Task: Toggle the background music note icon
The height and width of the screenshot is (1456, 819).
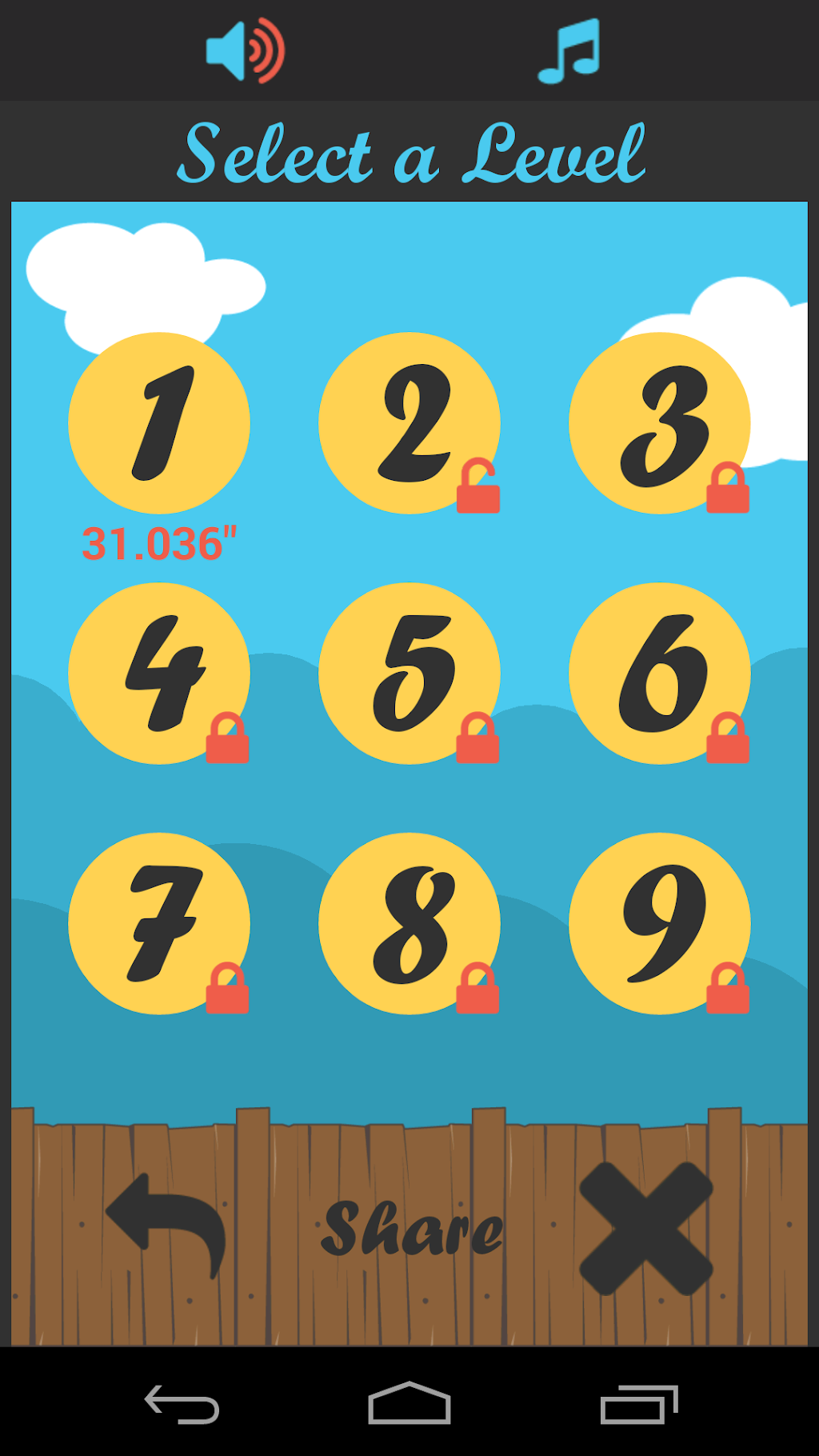Action: click(x=569, y=51)
